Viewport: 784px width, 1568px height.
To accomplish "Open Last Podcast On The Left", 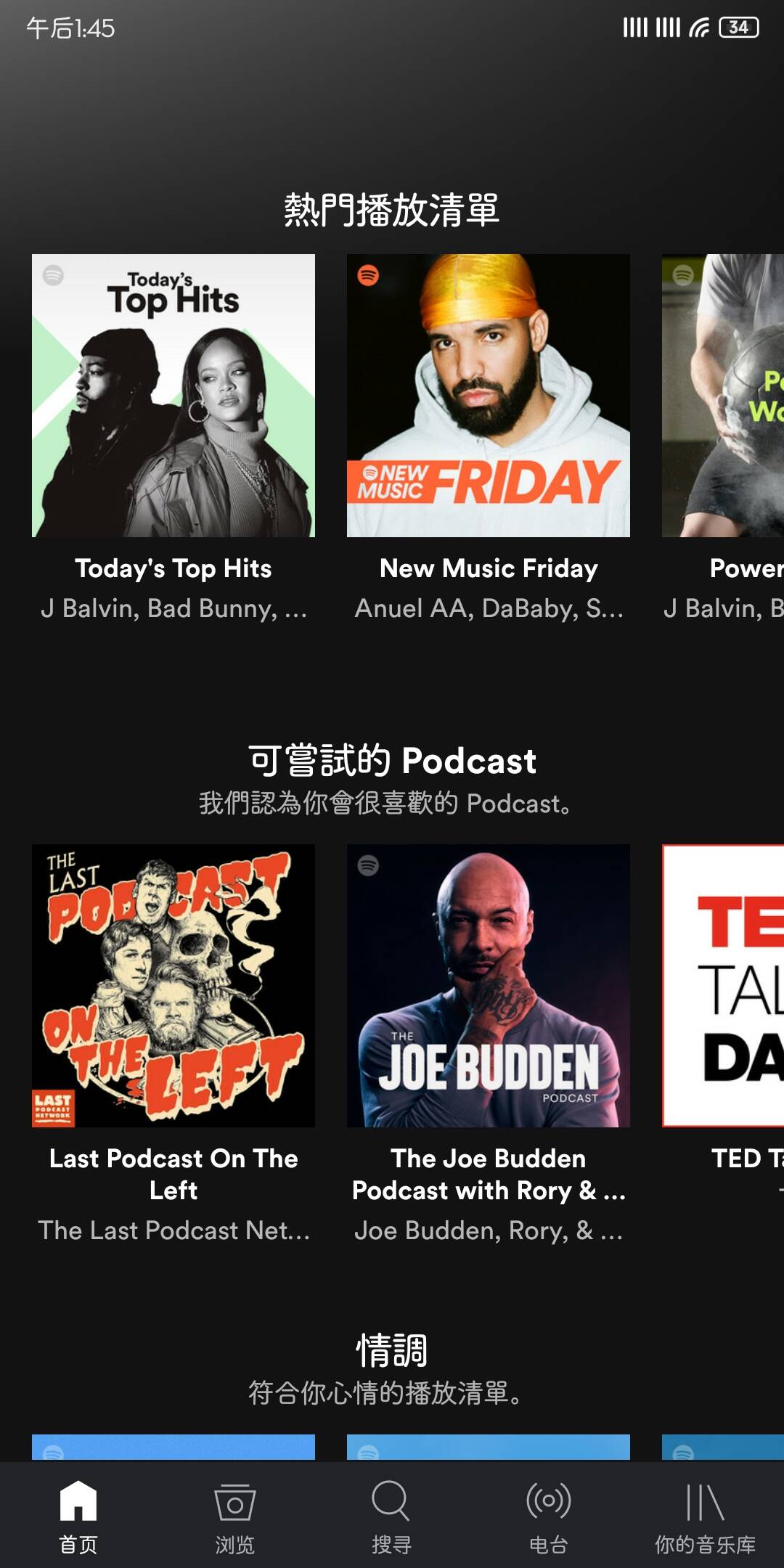I will pos(173,985).
